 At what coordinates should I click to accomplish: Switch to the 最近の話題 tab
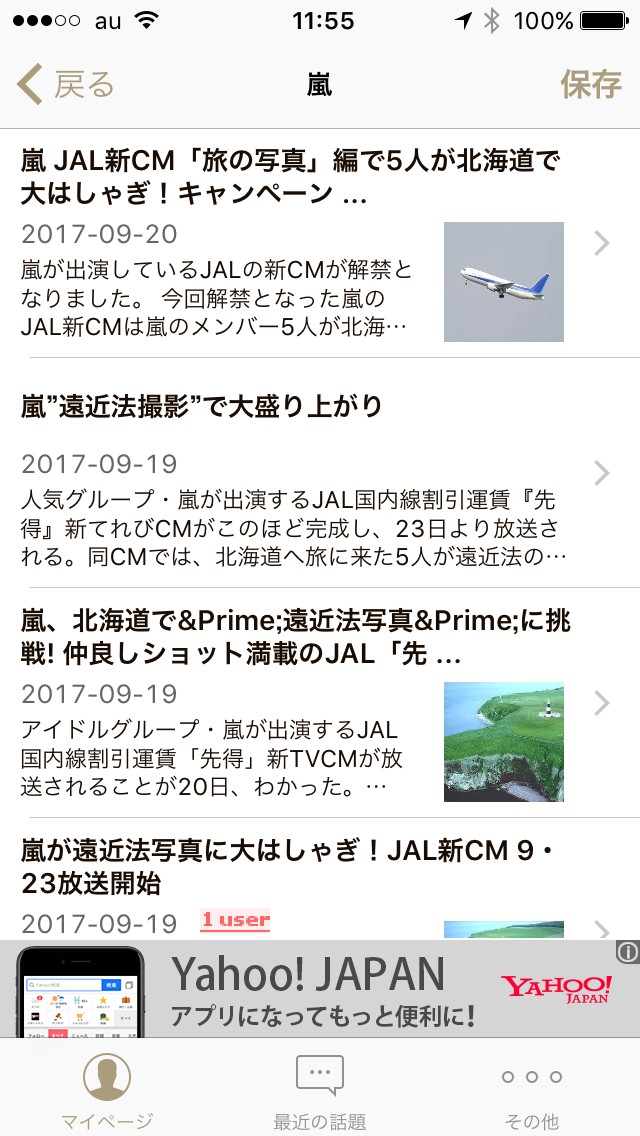pyautogui.click(x=320, y=1090)
